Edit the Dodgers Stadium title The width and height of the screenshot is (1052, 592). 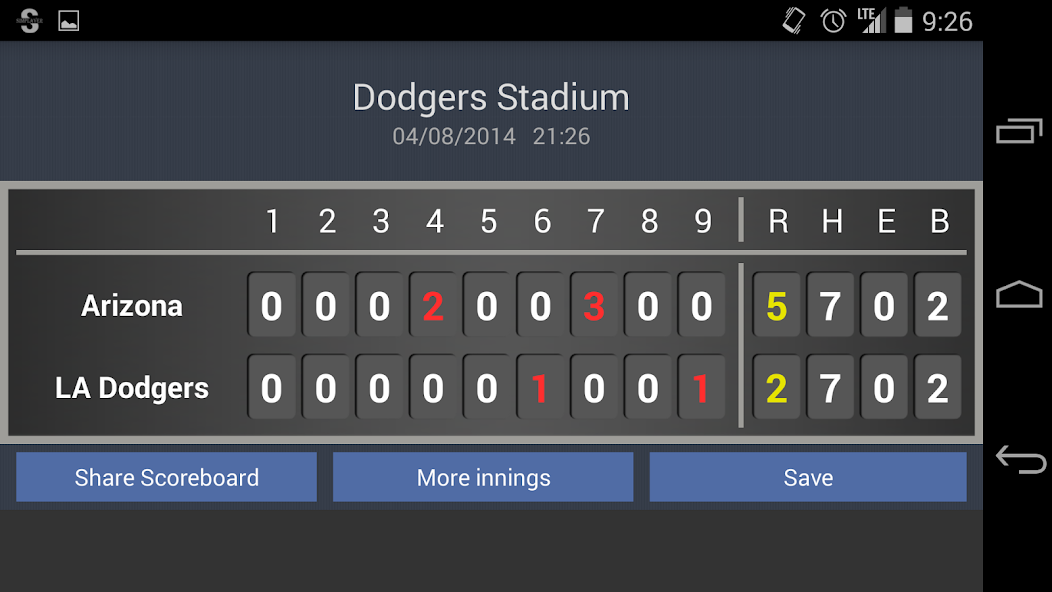(491, 98)
